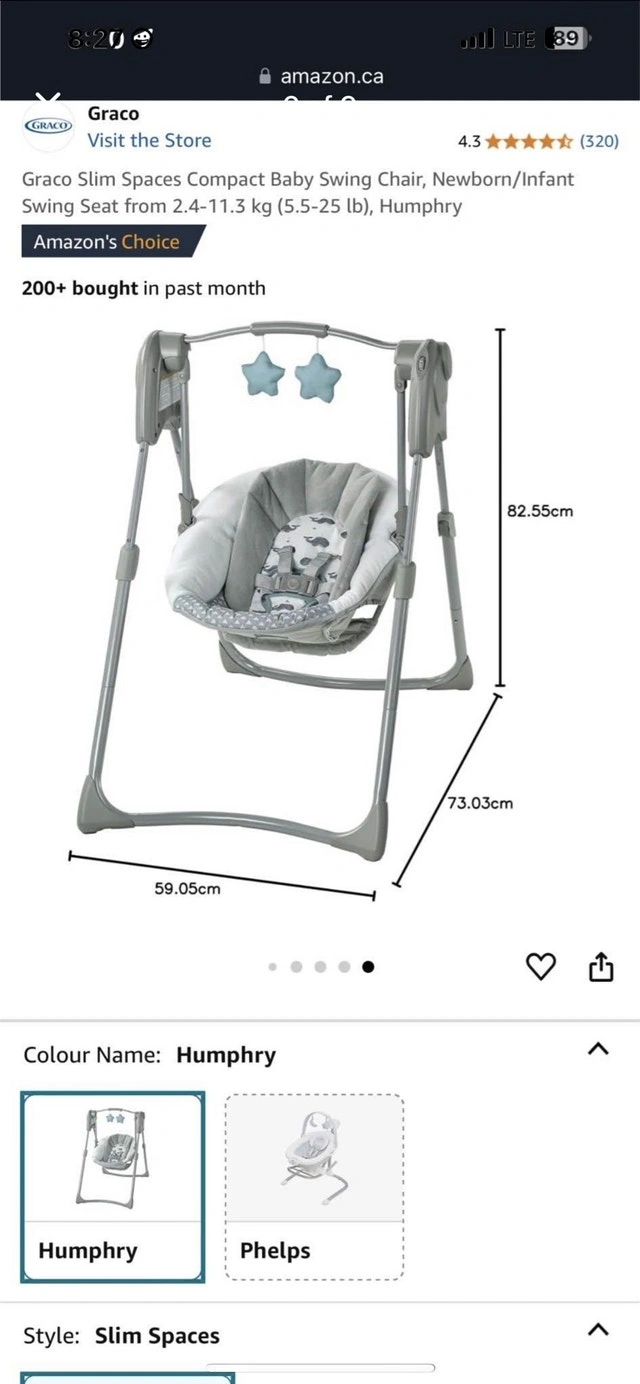Collapse the Colour Name section
640x1384 pixels.
(x=598, y=1049)
